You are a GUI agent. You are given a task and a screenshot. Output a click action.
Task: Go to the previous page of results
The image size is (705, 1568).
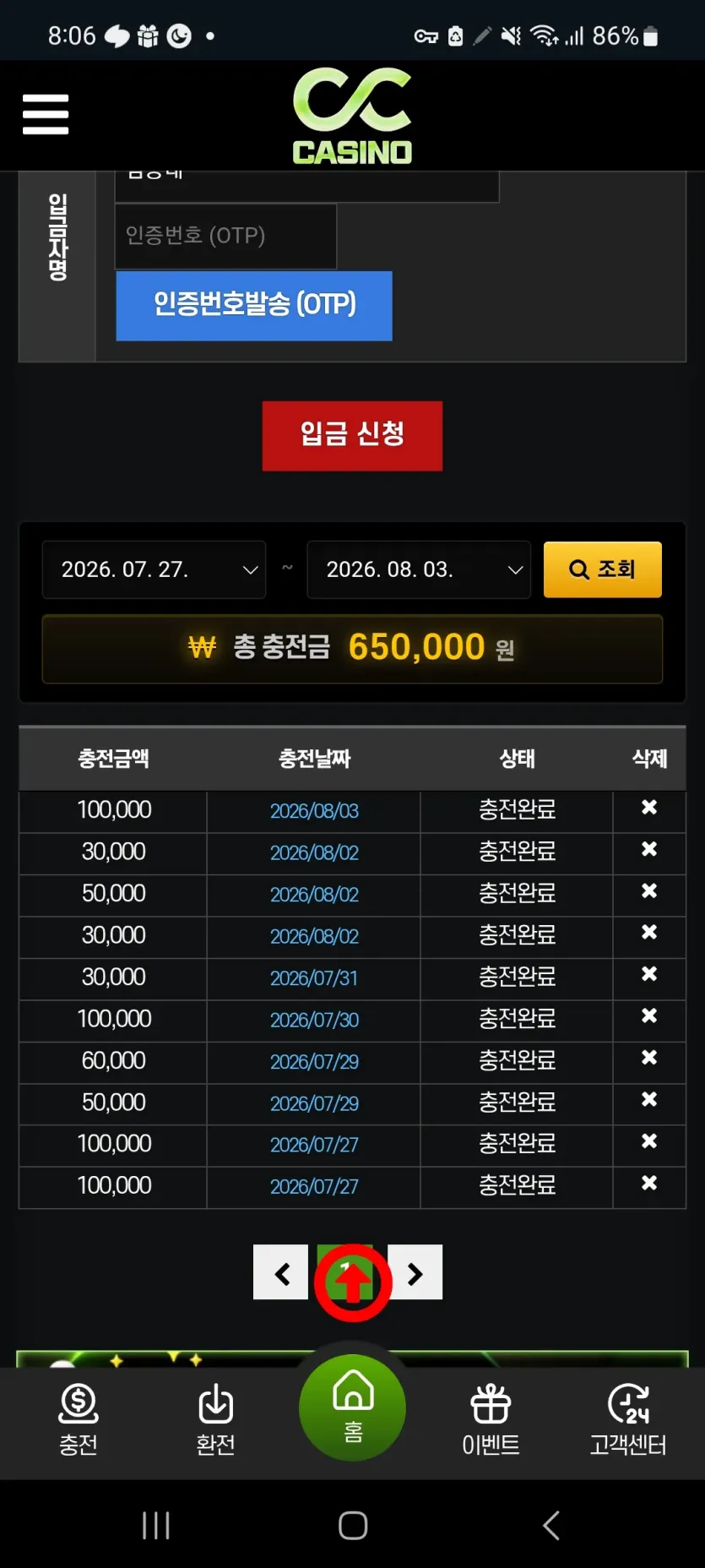(x=281, y=1272)
